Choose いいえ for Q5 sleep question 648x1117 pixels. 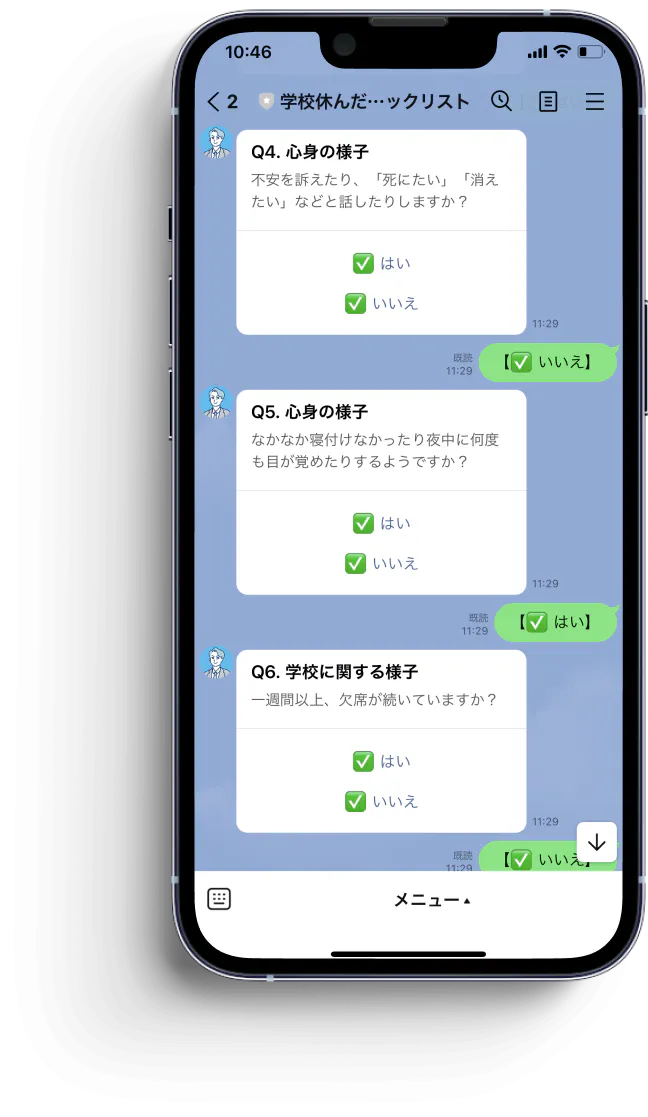point(381,563)
